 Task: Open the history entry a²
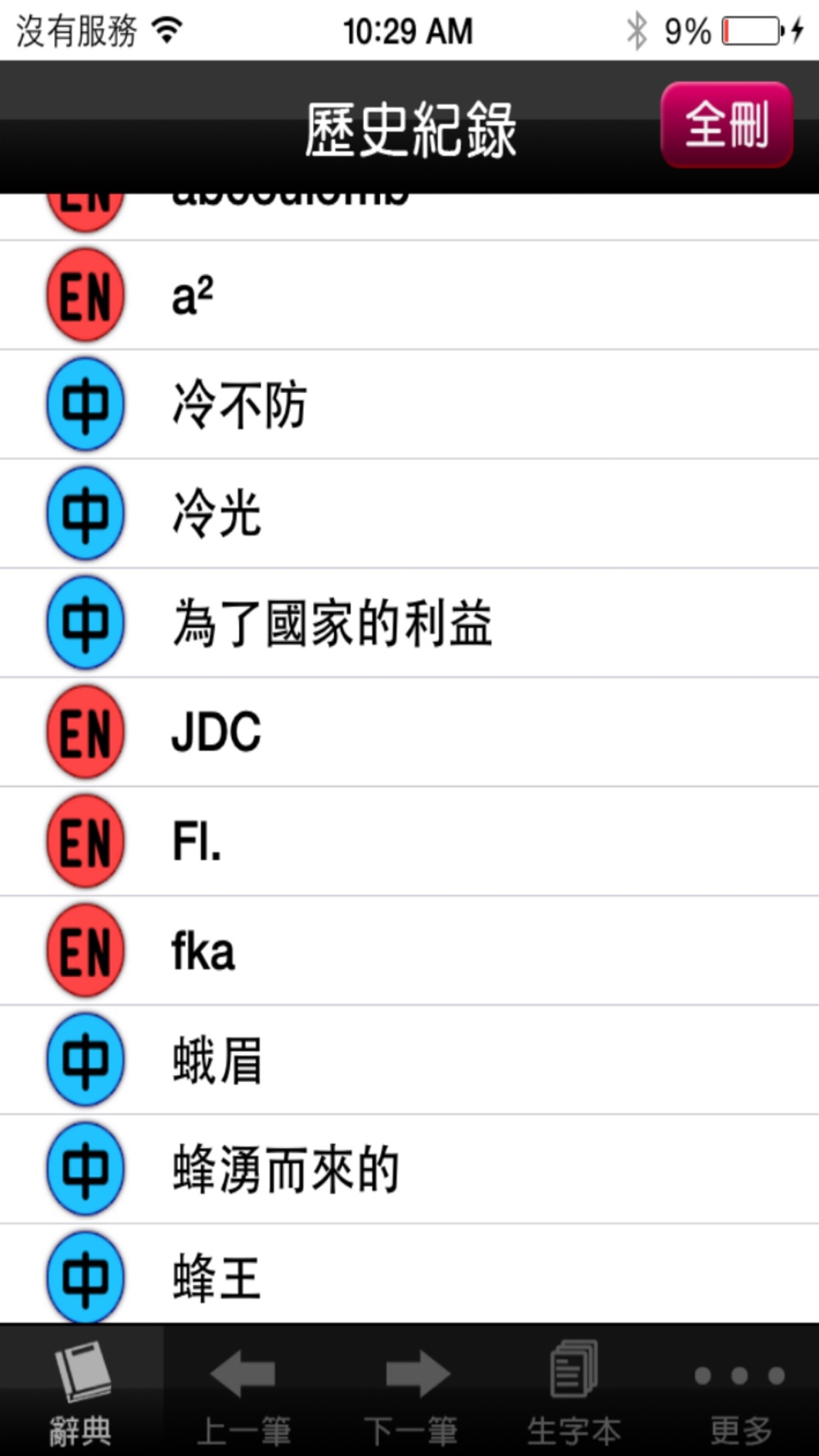click(x=409, y=296)
